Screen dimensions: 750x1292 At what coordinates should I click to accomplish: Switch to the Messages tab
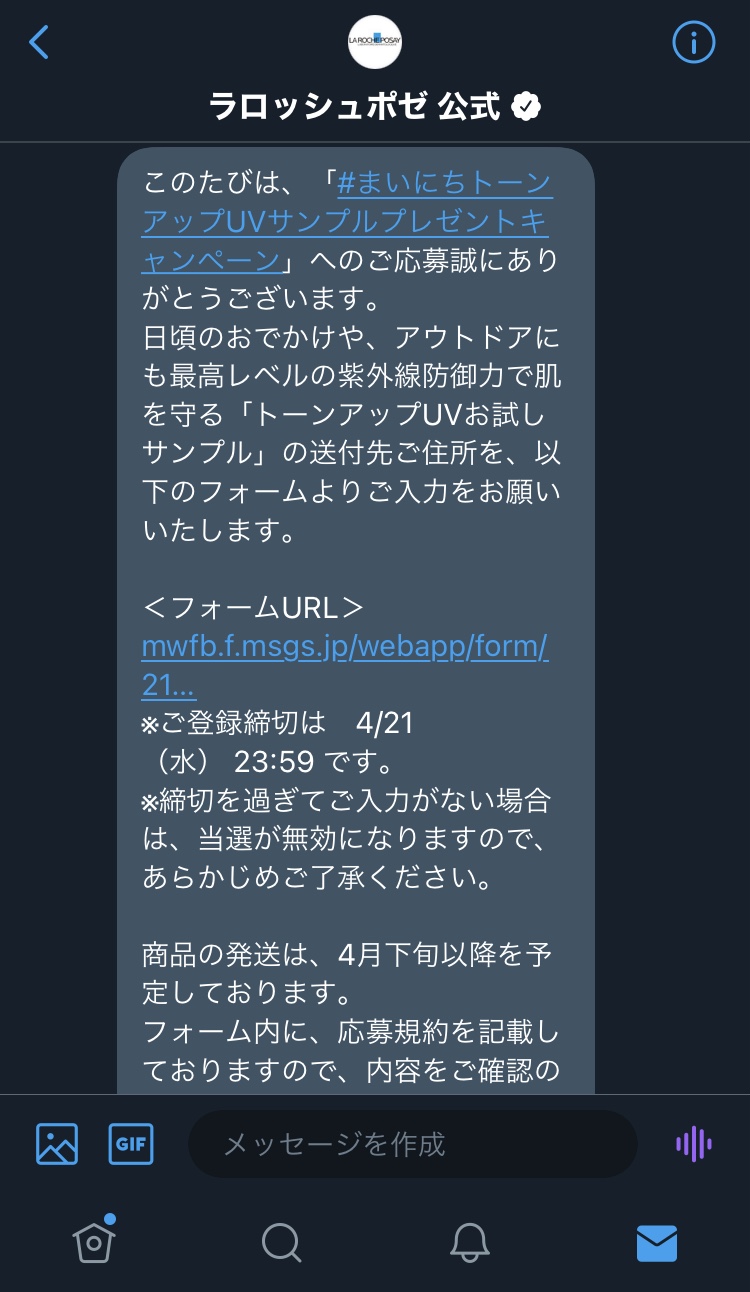tap(656, 1242)
